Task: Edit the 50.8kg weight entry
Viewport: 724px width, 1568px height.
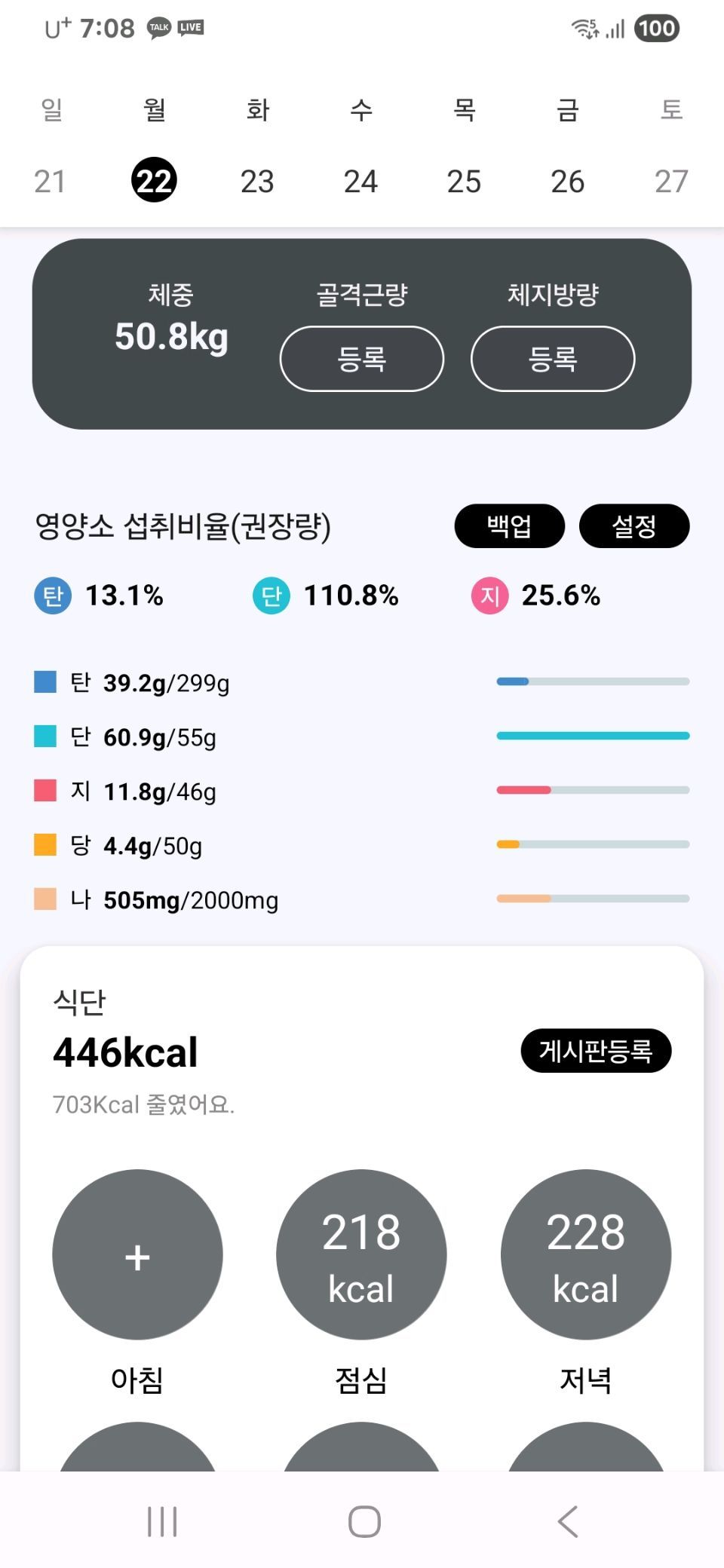Action: (x=171, y=336)
